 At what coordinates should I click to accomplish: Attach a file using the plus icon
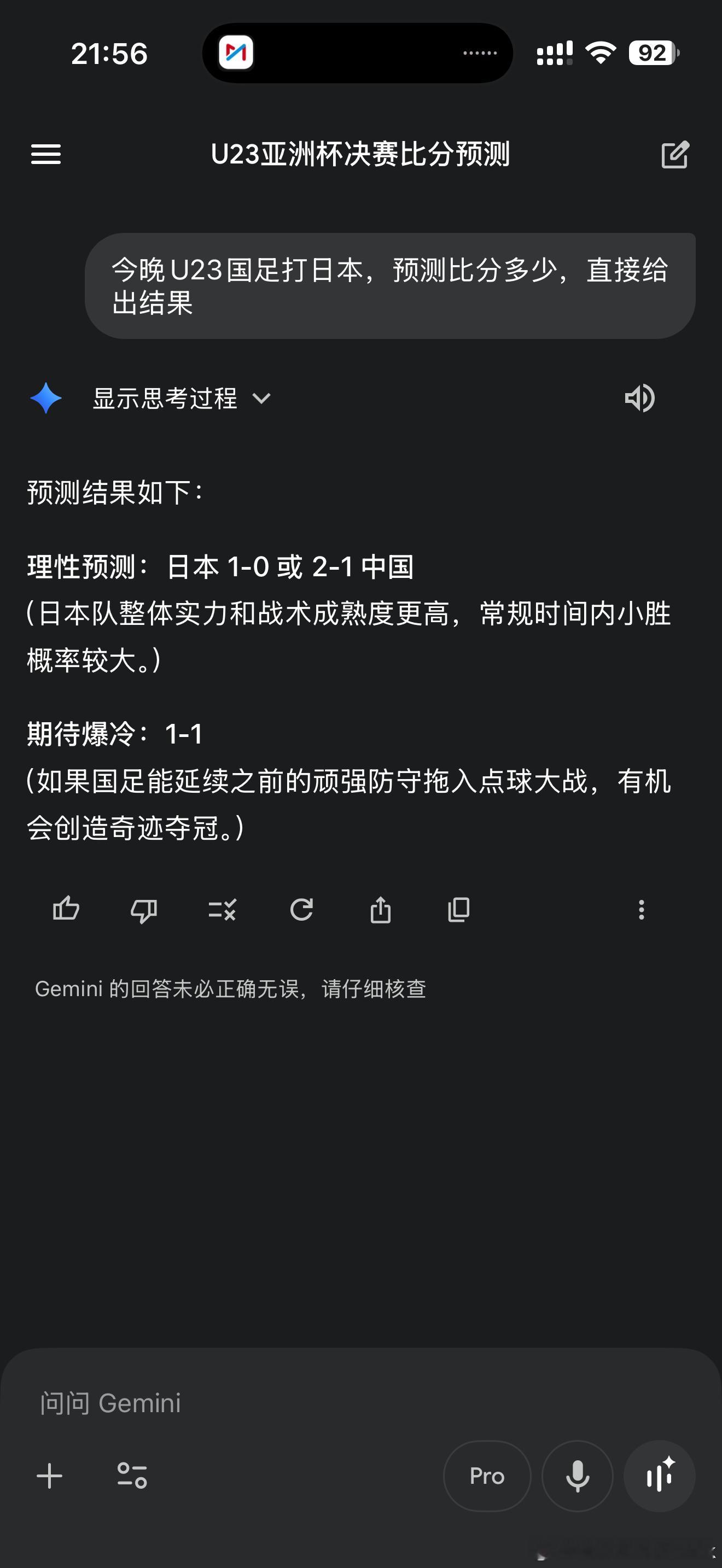pyautogui.click(x=49, y=1476)
